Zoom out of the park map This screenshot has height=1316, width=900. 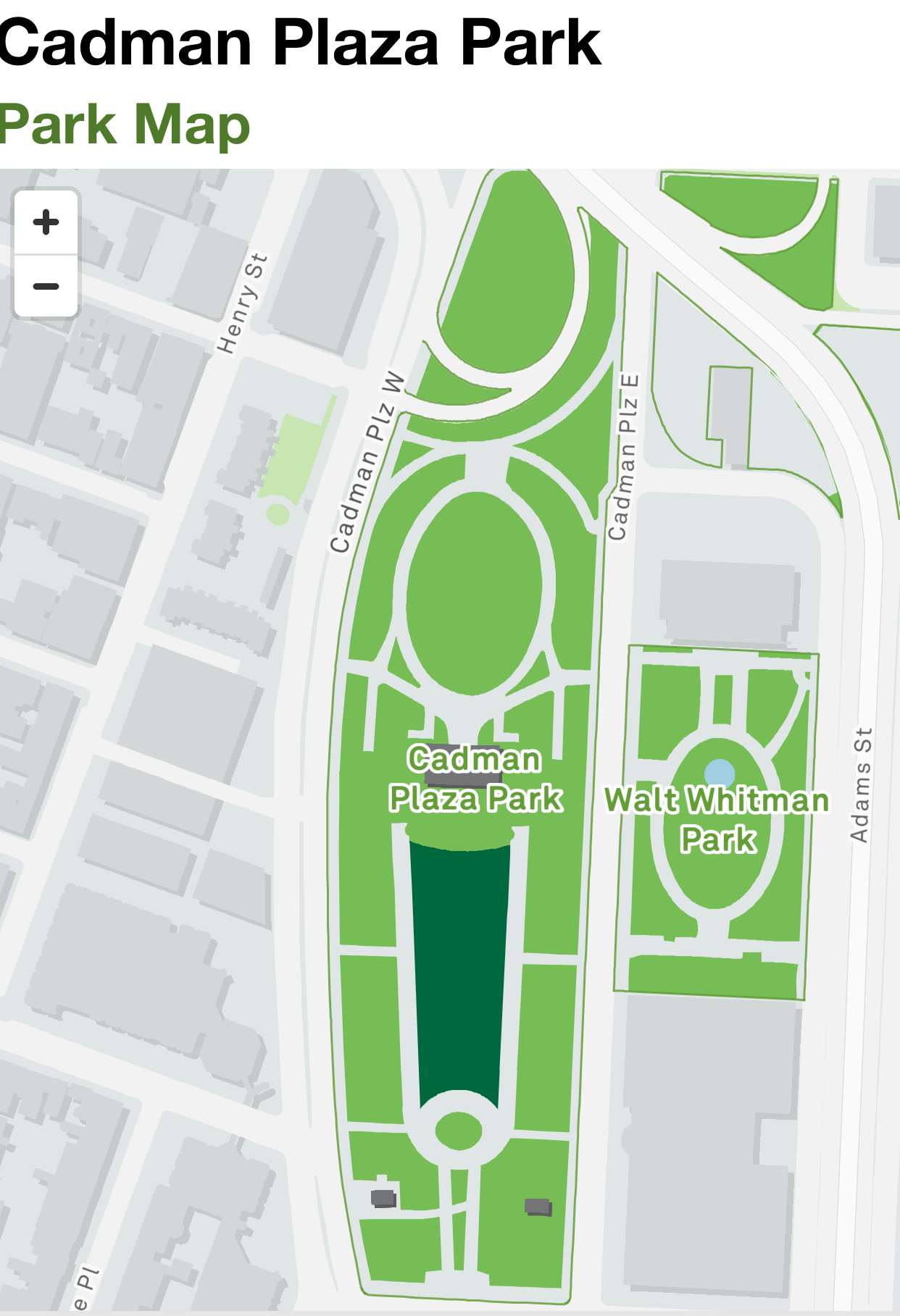click(x=46, y=286)
